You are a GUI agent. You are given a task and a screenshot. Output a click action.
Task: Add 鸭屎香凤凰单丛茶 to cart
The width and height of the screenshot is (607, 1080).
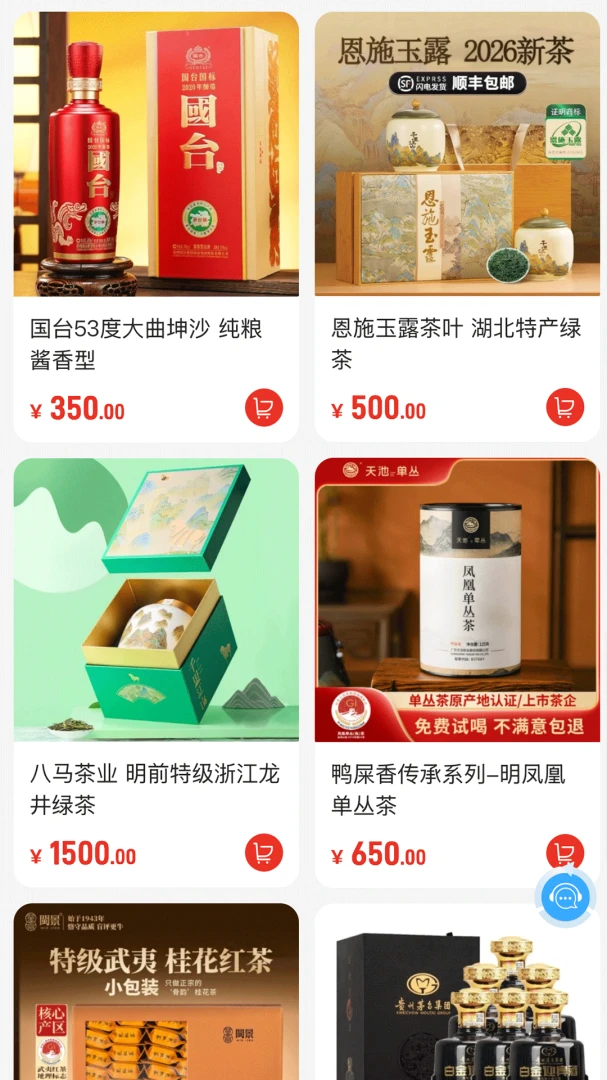pyautogui.click(x=562, y=850)
